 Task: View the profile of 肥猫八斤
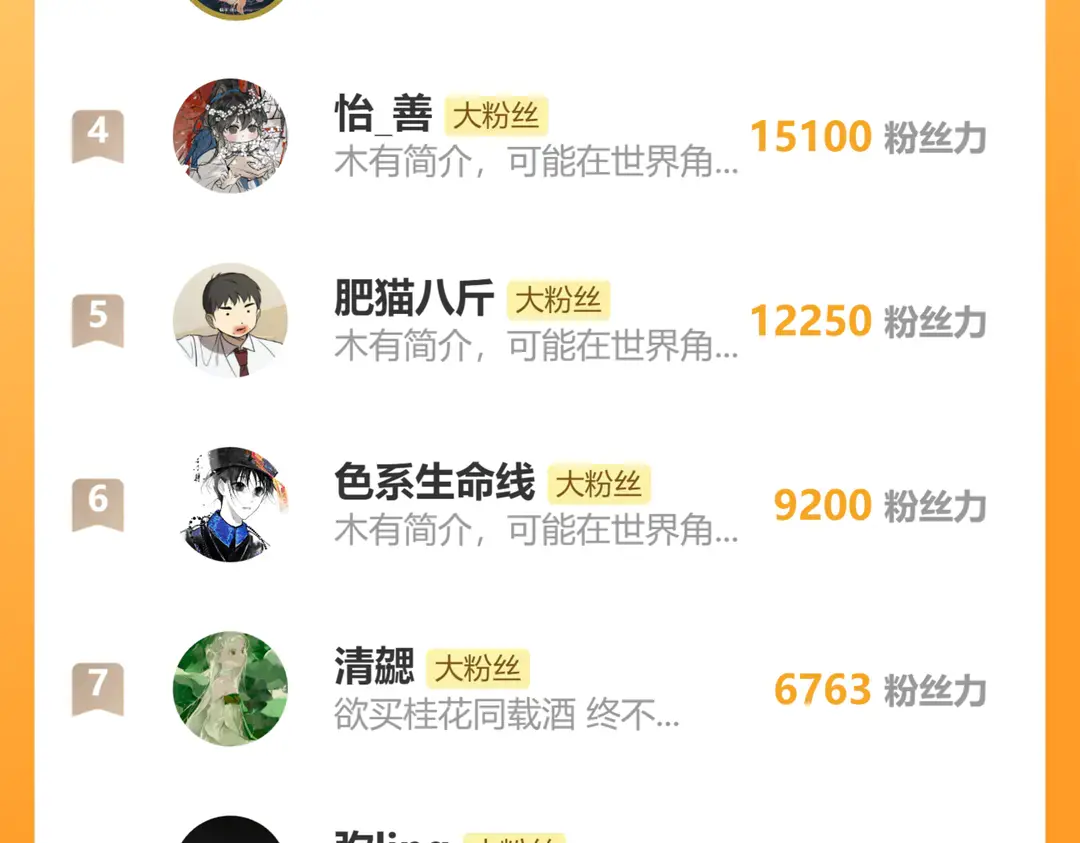(x=414, y=299)
